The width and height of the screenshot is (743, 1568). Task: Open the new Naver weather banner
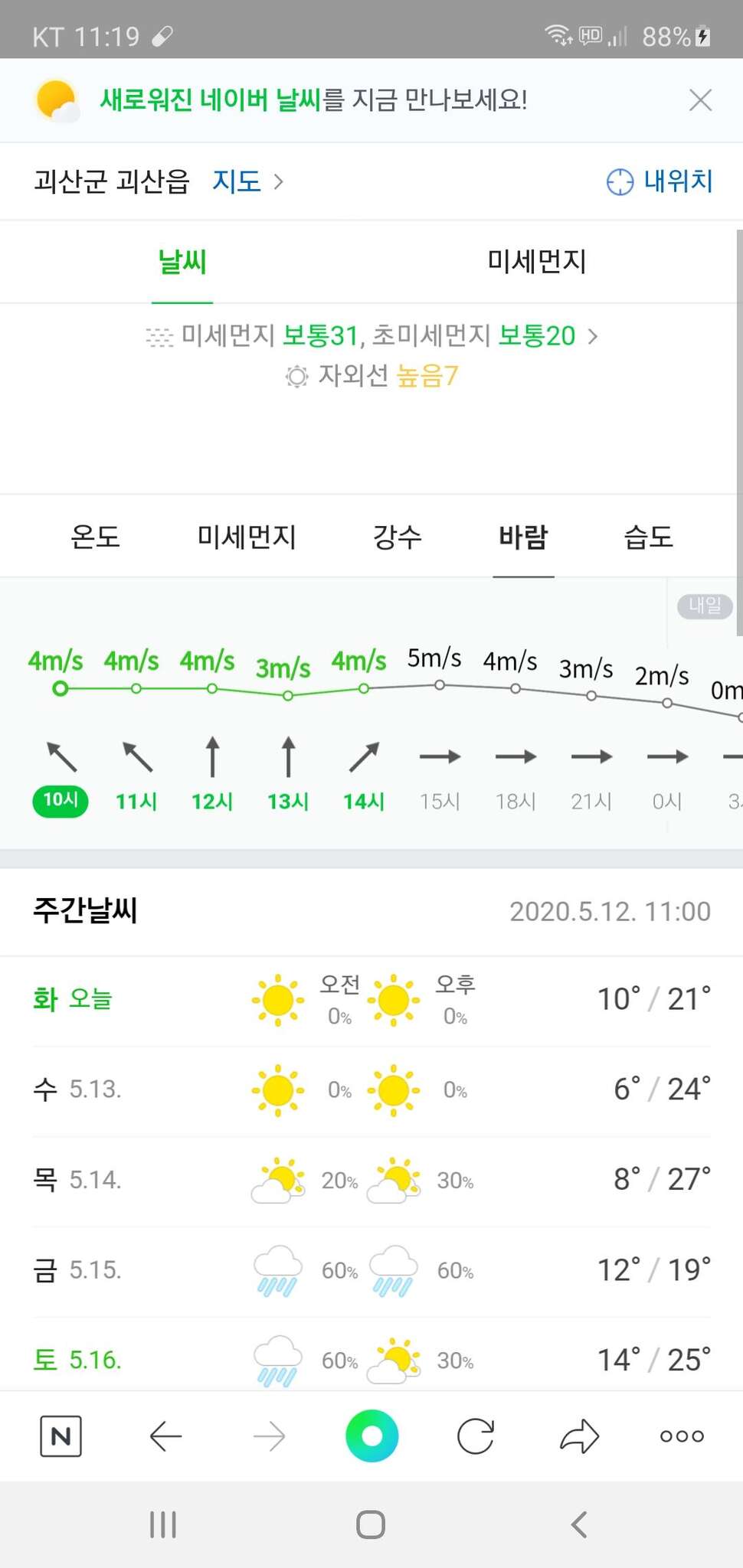pos(313,100)
